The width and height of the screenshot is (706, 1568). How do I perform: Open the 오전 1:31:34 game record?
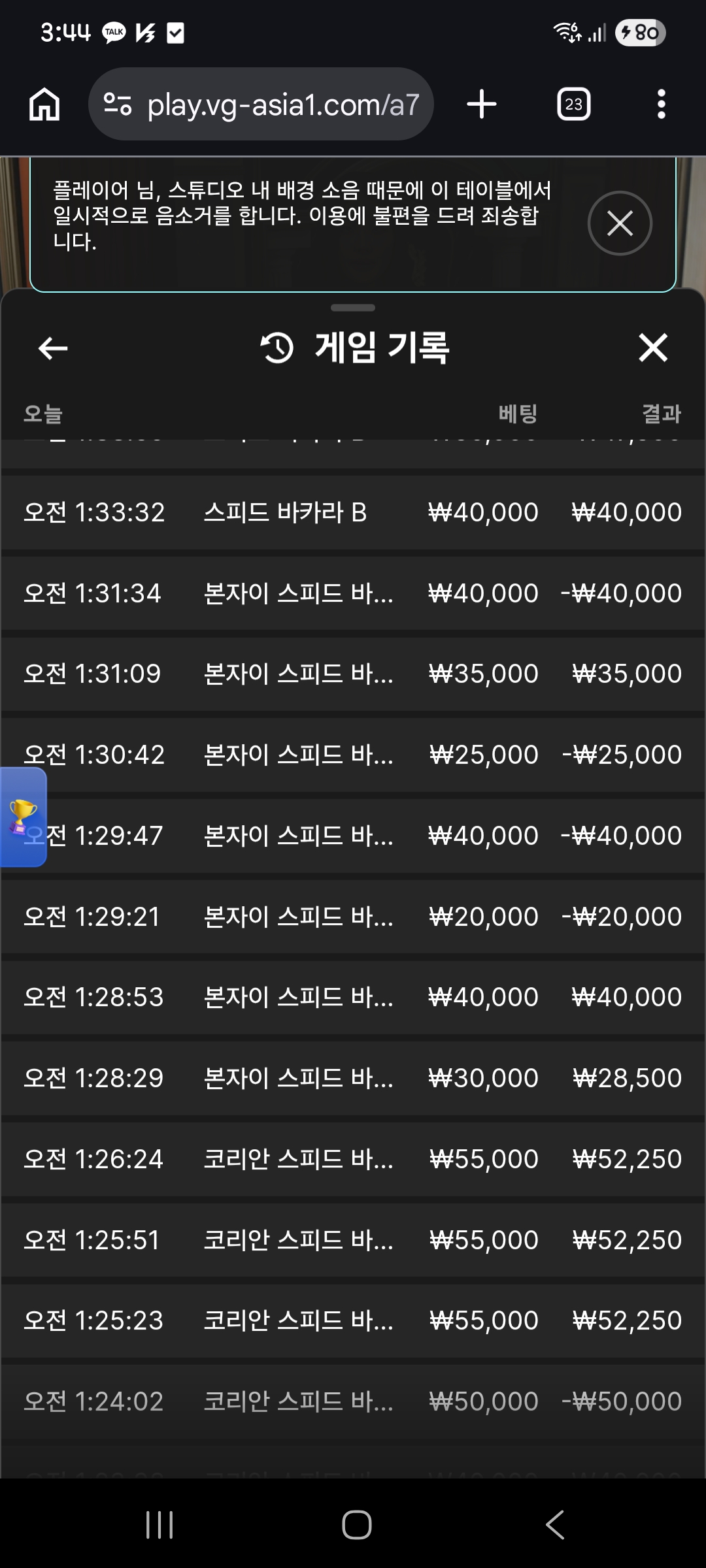point(353,593)
